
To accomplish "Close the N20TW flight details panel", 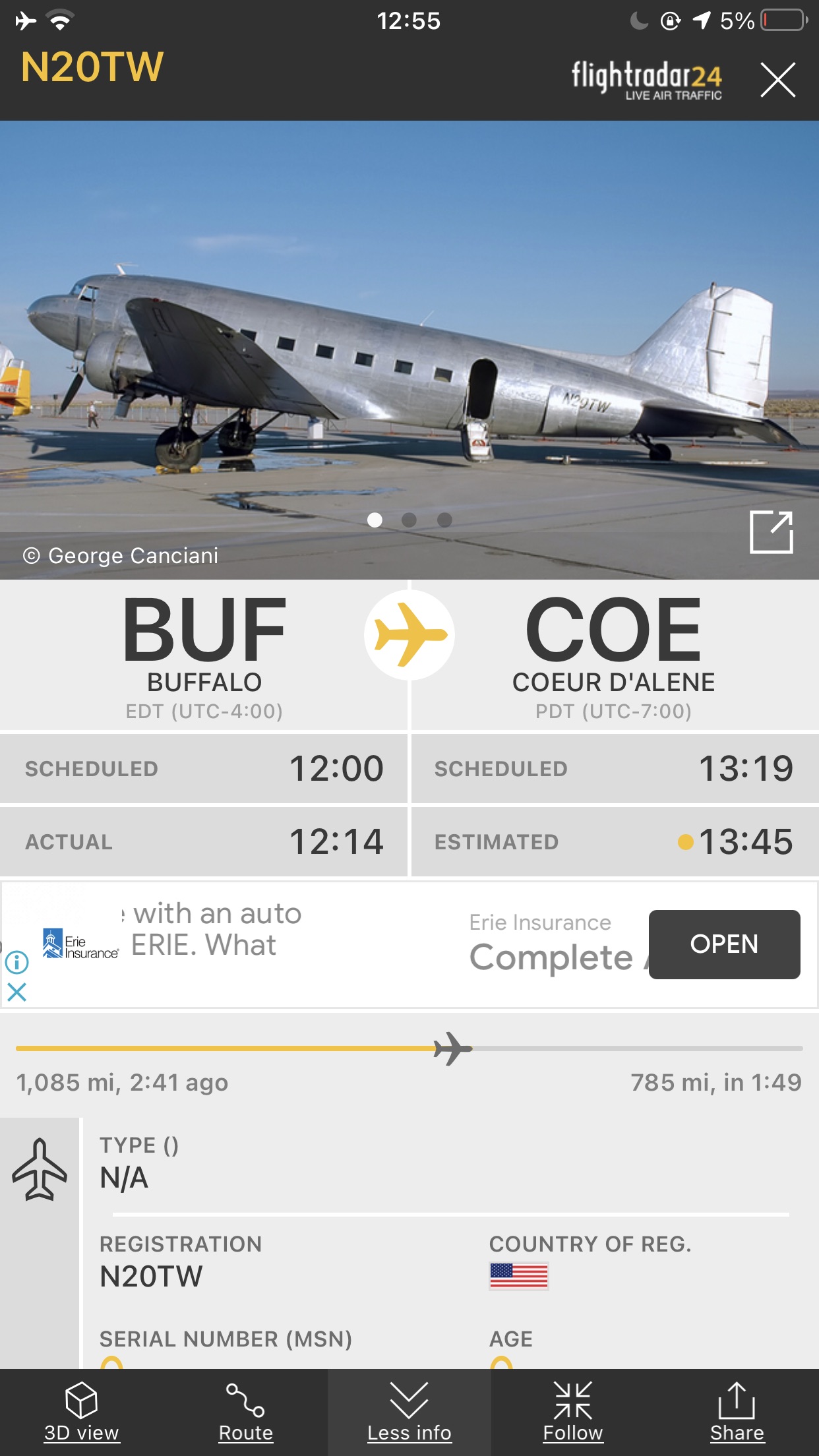I will coord(777,80).
